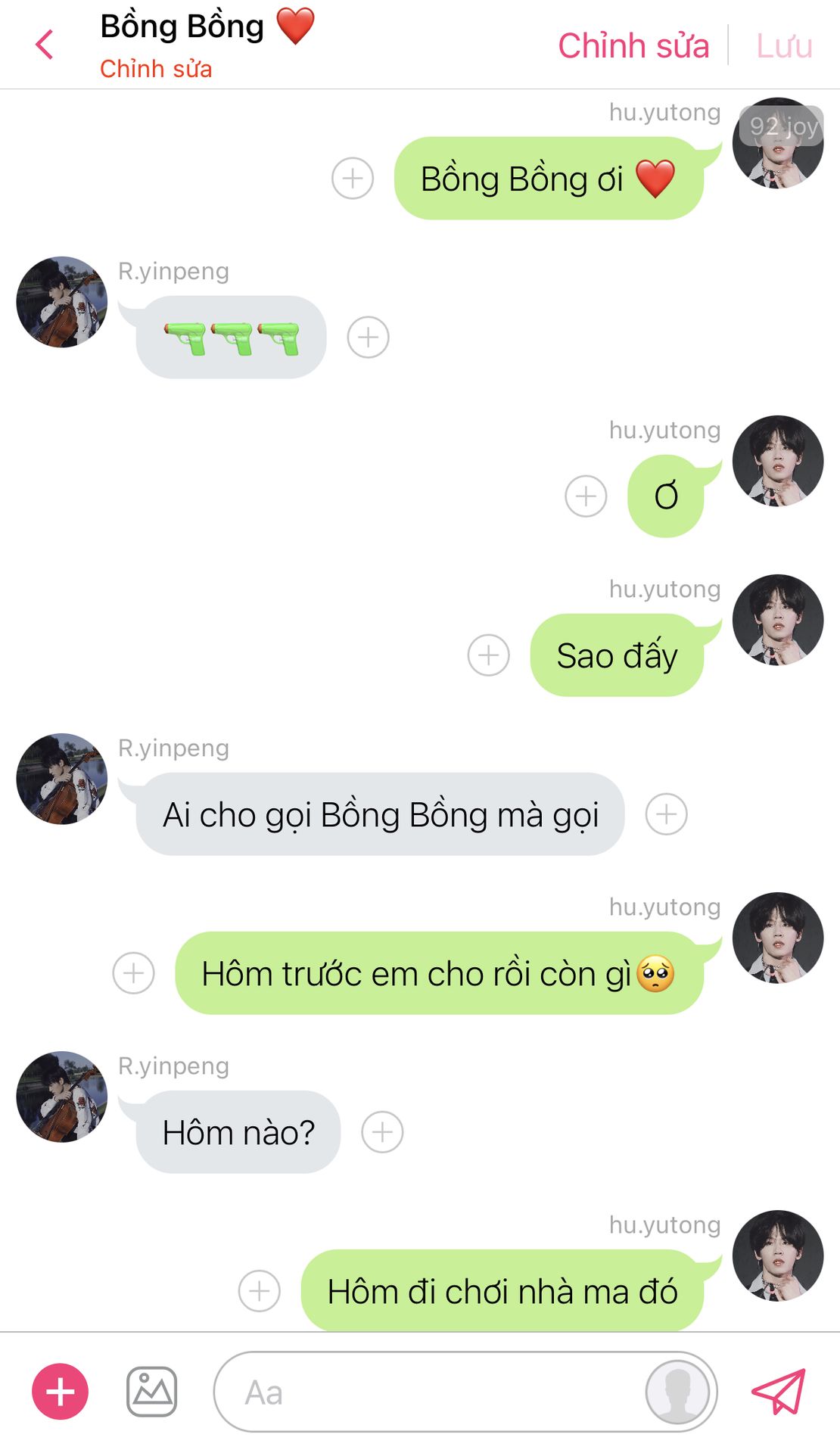
Task: Tap the plus next to "Hôm nào?"
Action: (x=382, y=1132)
